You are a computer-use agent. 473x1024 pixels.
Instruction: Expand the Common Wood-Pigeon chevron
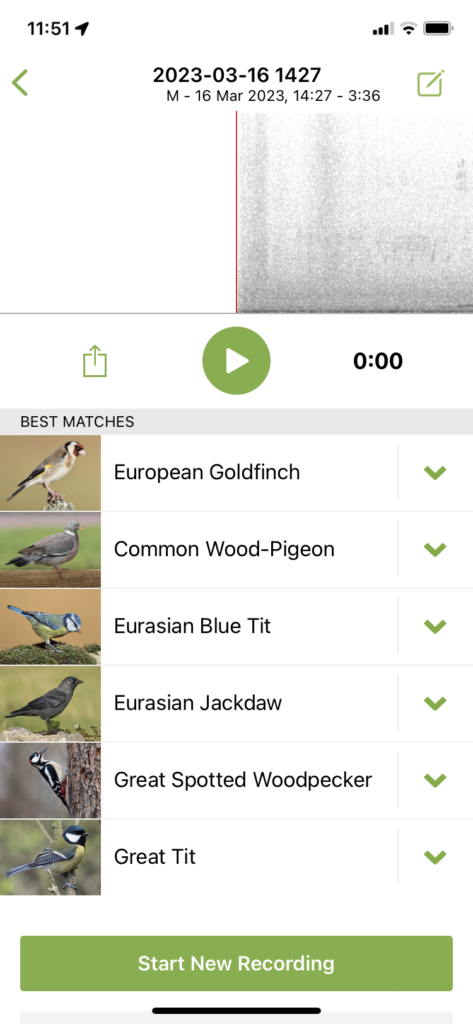click(x=435, y=550)
